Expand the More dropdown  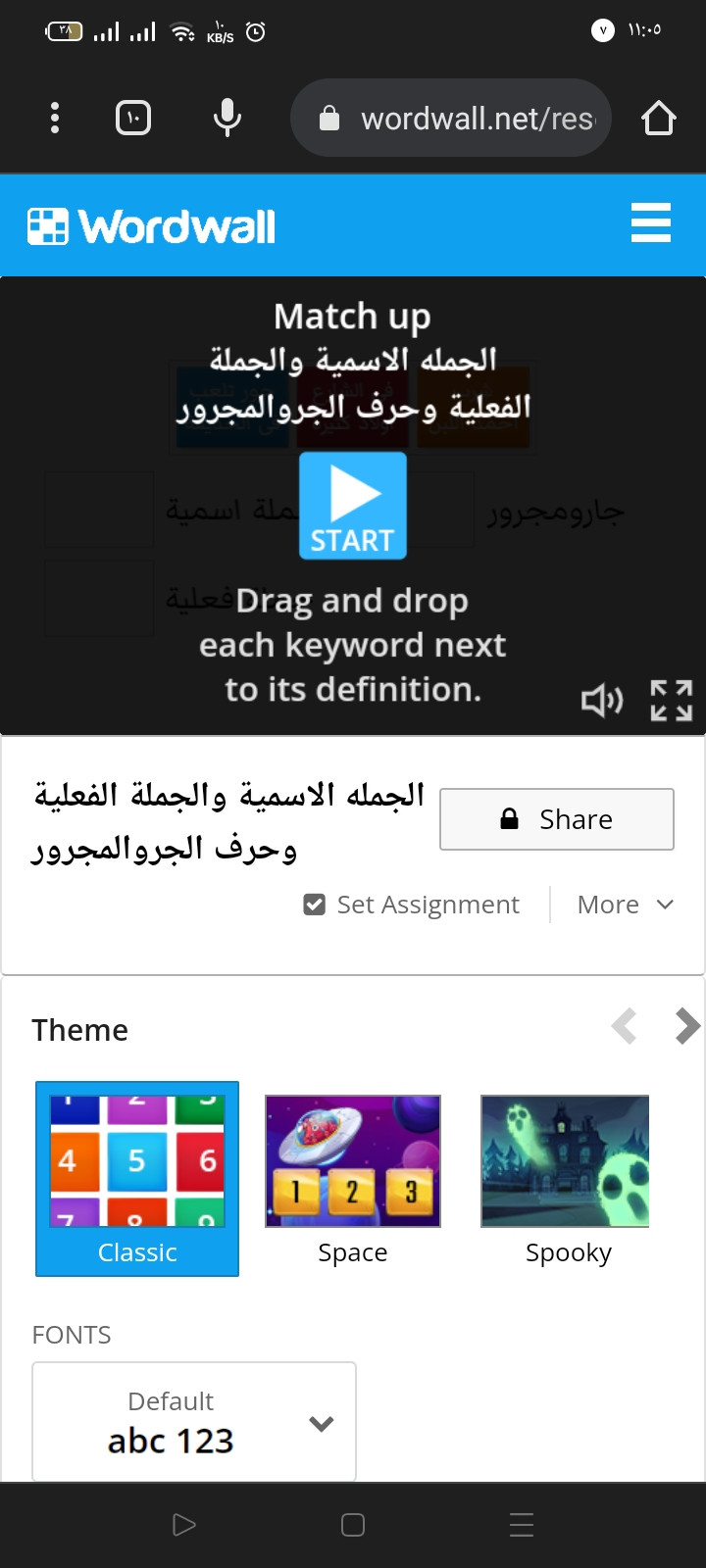click(625, 905)
